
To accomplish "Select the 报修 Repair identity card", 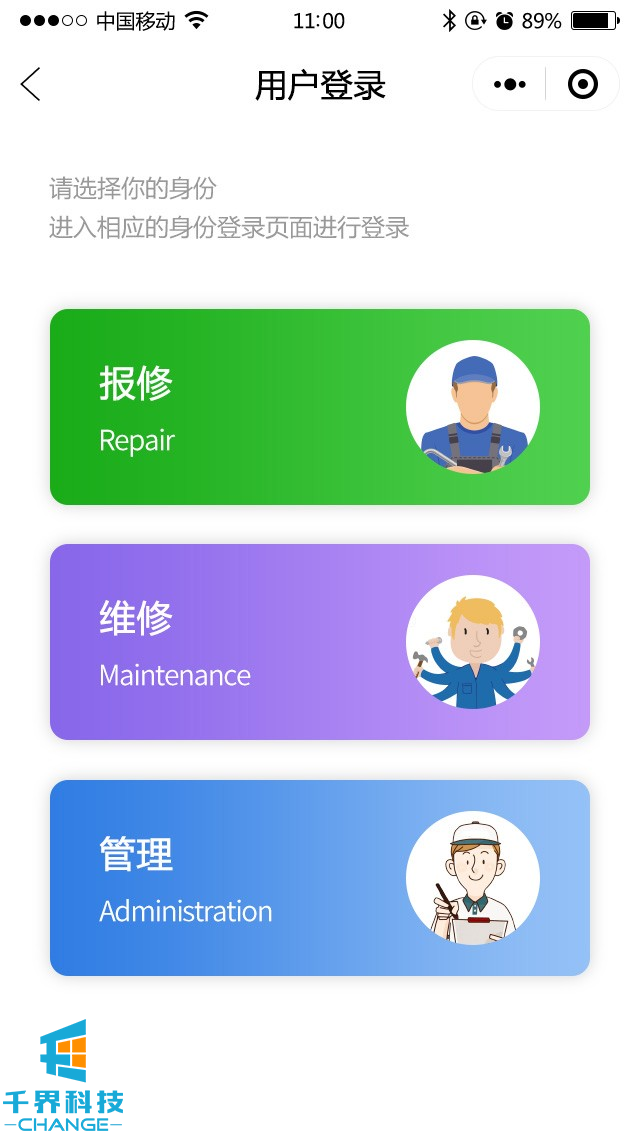I will [x=319, y=407].
